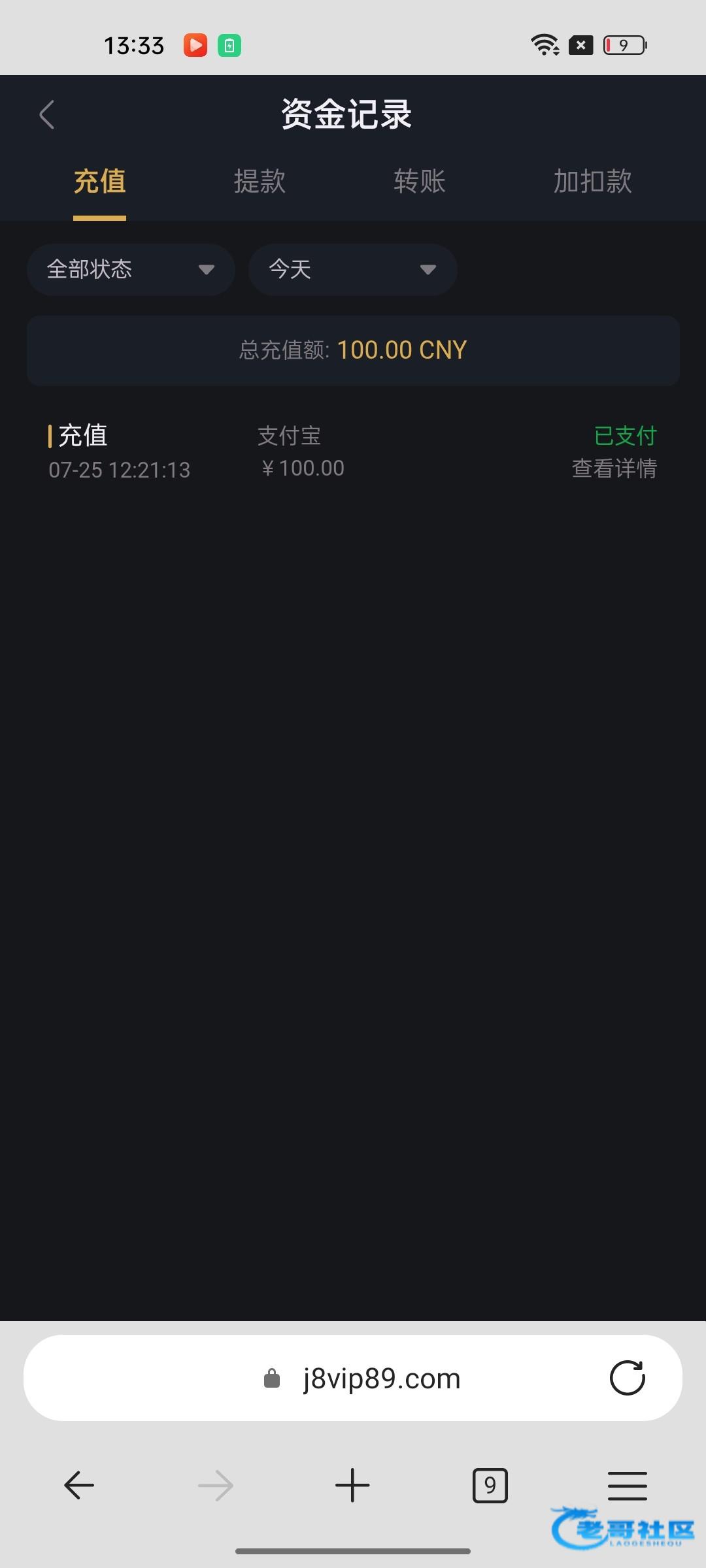
Task: Open a new tab with the plus icon
Action: point(352,1485)
